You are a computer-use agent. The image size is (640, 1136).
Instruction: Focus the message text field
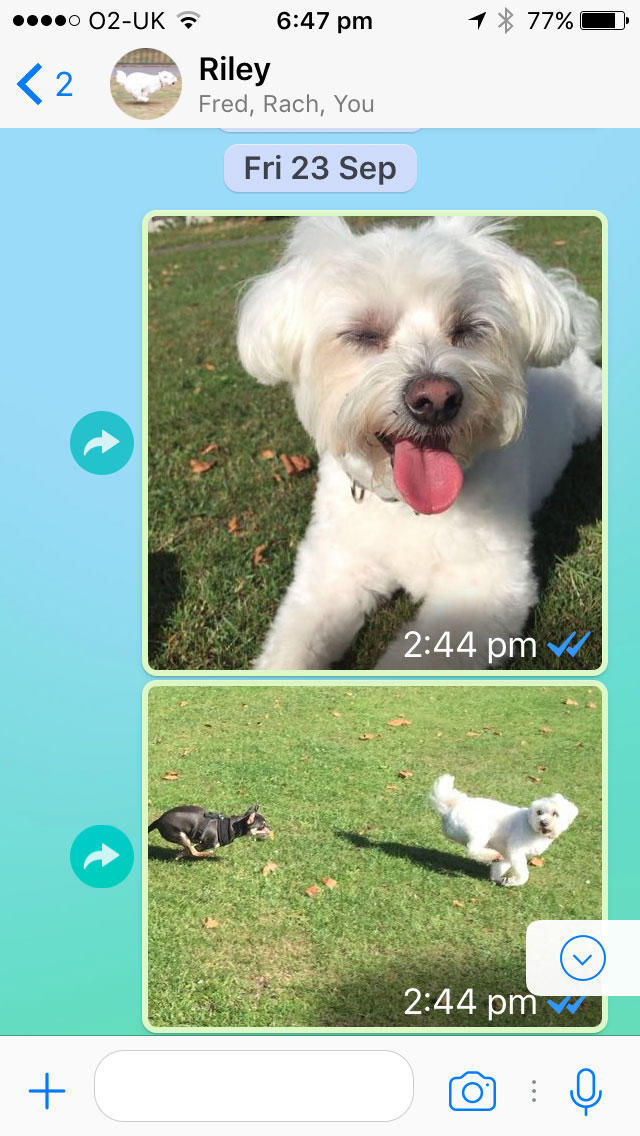click(254, 1086)
